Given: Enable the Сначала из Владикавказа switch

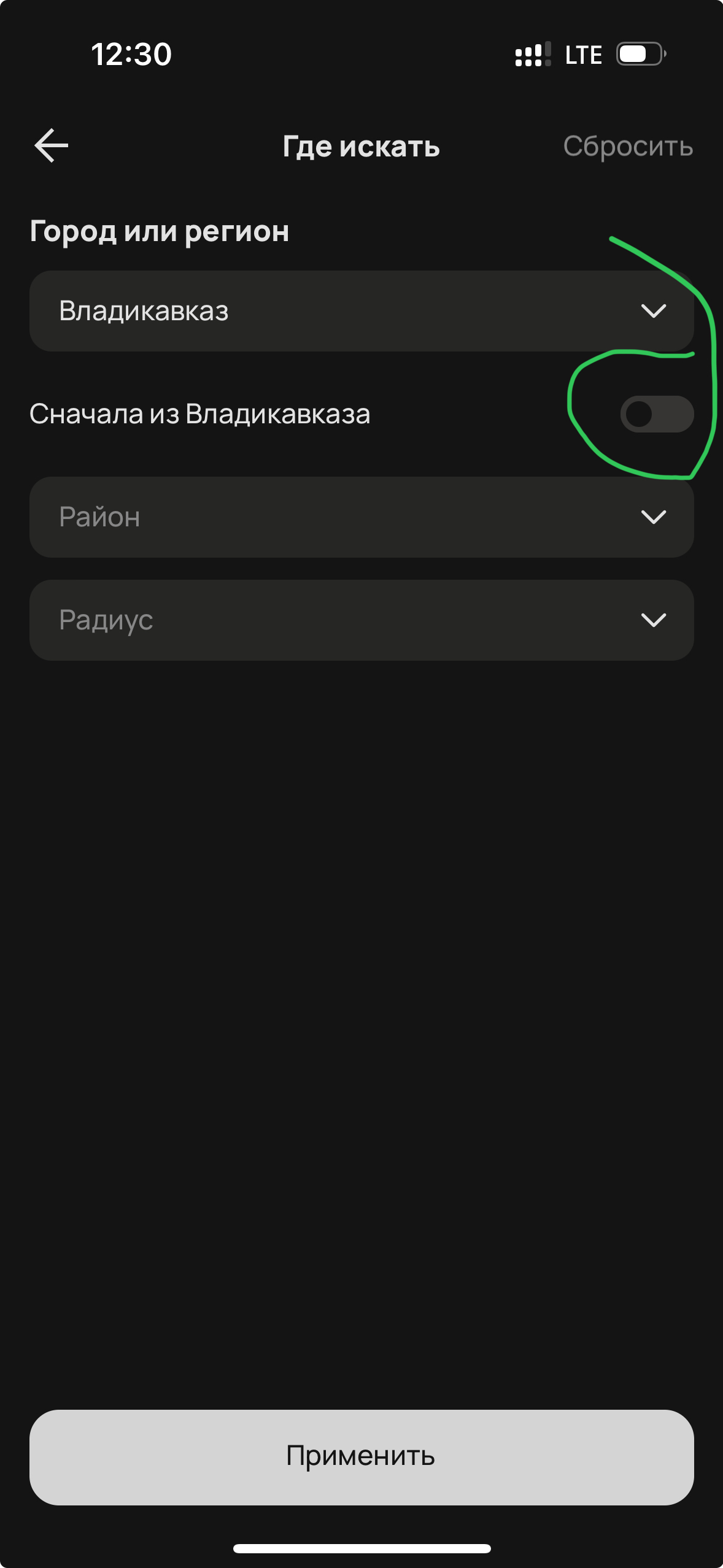Looking at the screenshot, I should (657, 414).
